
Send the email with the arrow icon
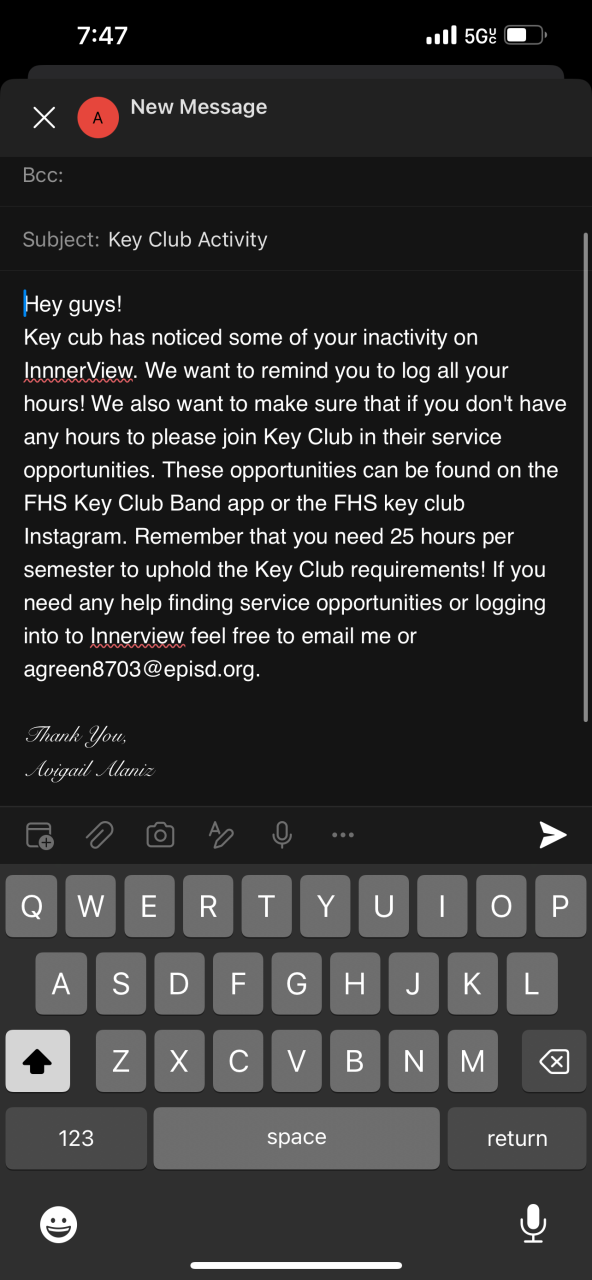pos(553,835)
